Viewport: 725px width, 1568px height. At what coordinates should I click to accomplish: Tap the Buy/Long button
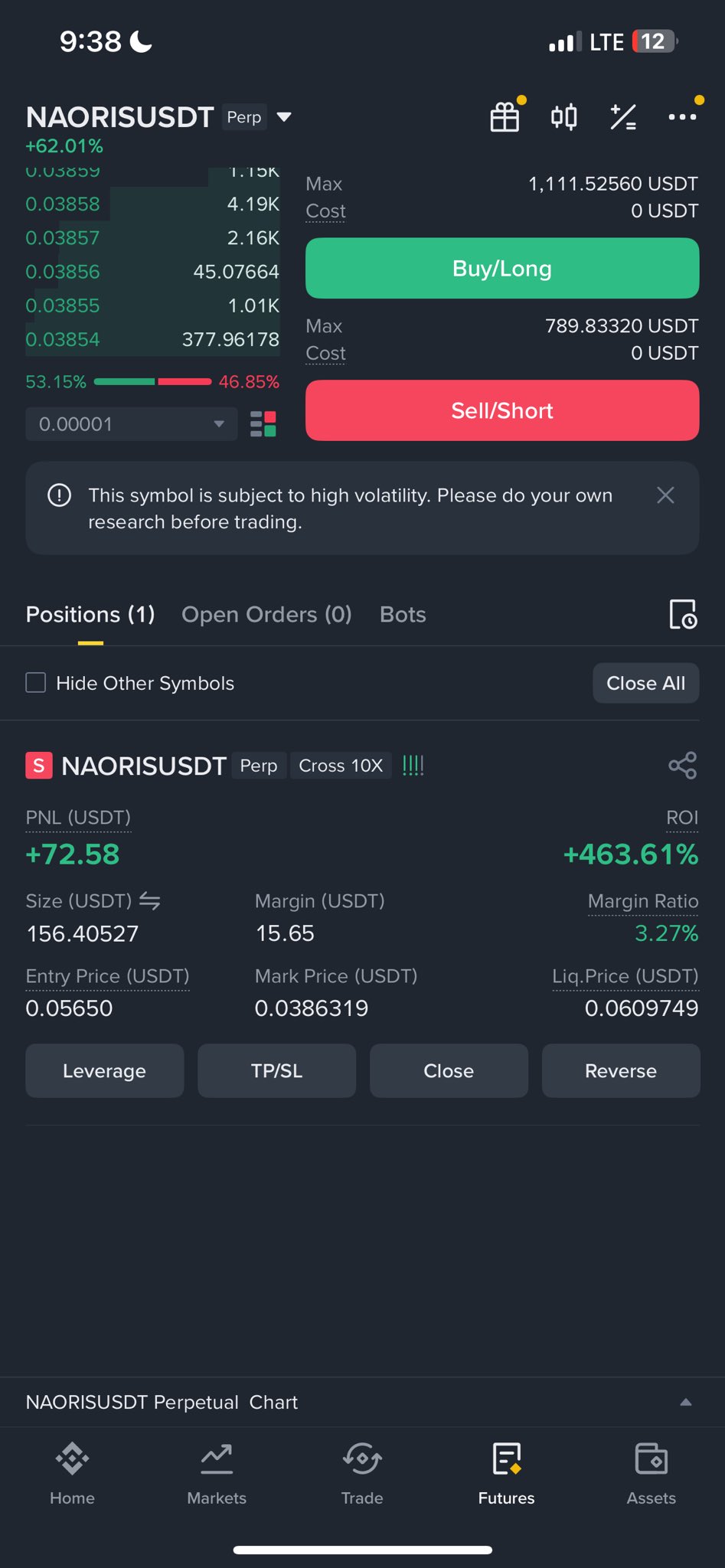(x=502, y=269)
